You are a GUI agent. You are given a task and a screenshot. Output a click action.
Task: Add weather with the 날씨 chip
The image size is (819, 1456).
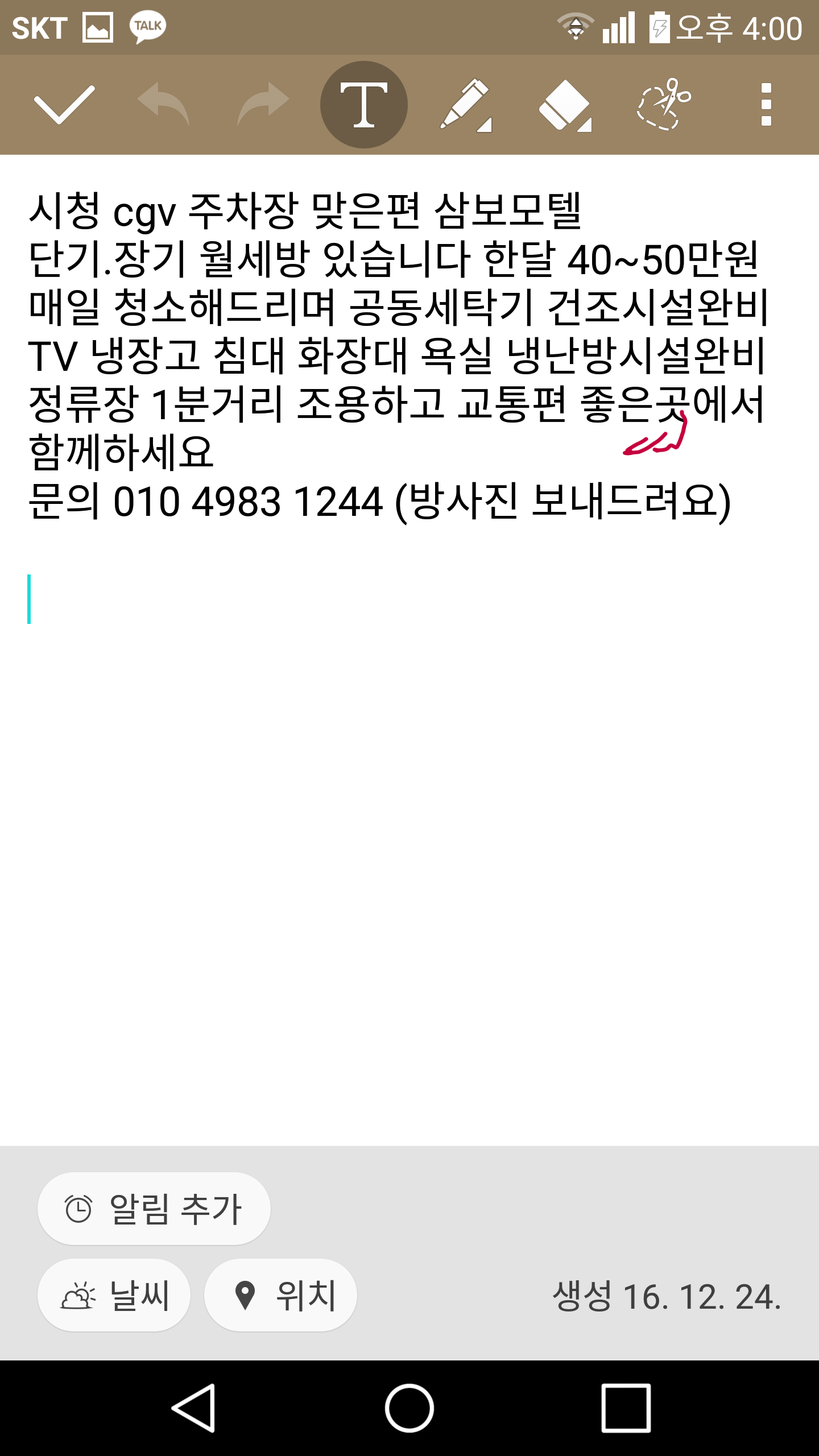tap(114, 1295)
